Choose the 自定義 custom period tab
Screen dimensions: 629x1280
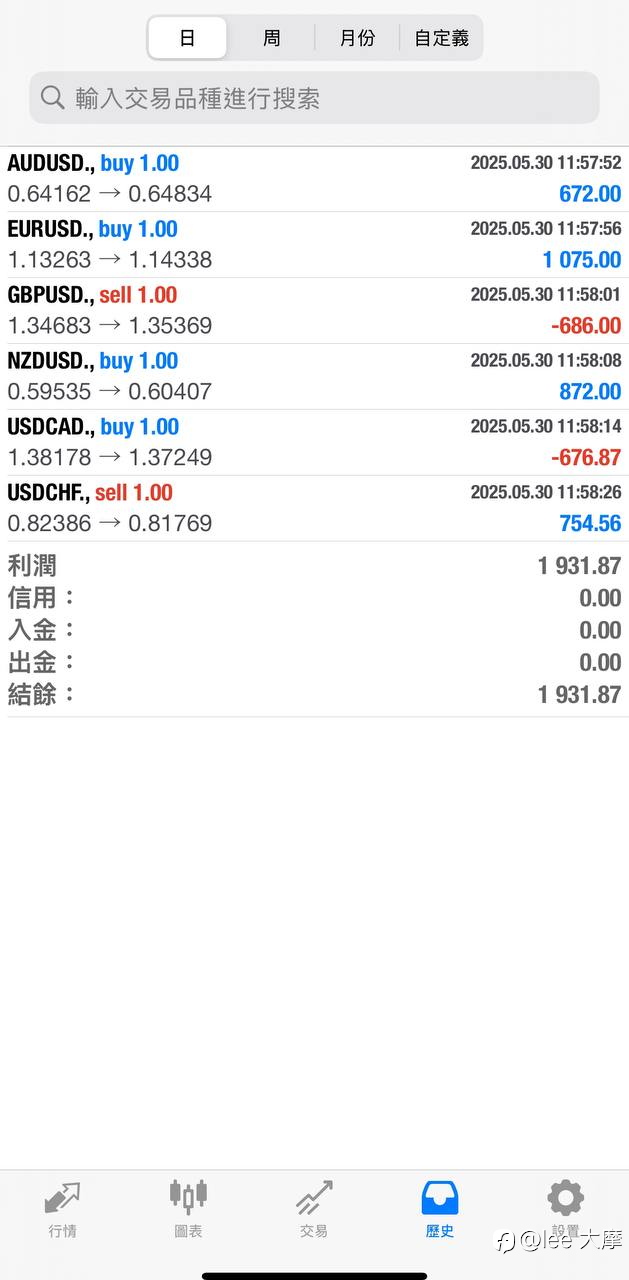point(441,38)
